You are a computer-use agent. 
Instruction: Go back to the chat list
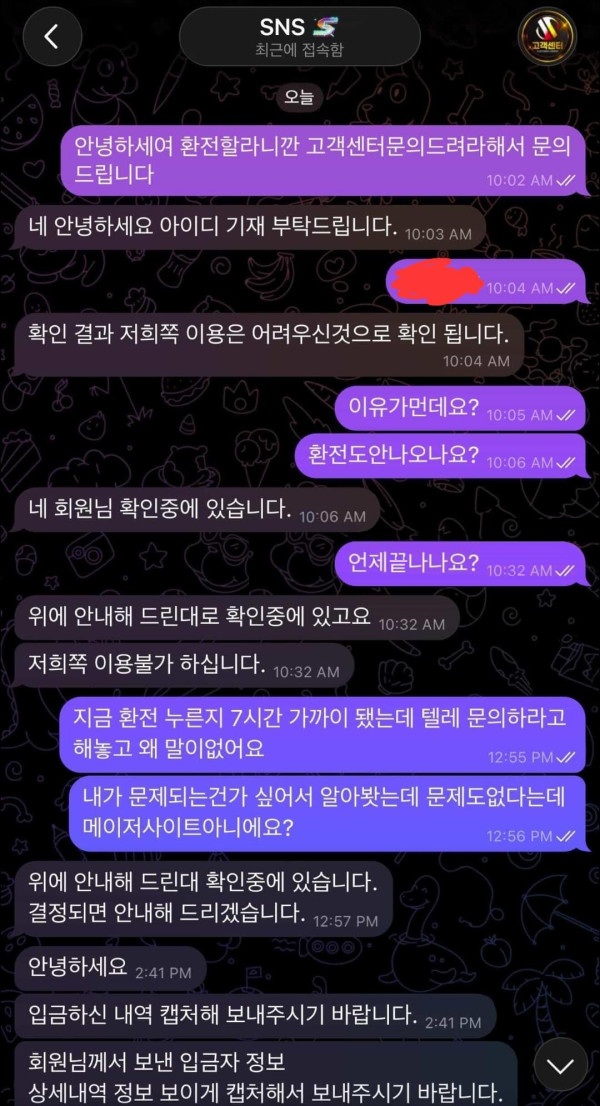click(x=52, y=37)
